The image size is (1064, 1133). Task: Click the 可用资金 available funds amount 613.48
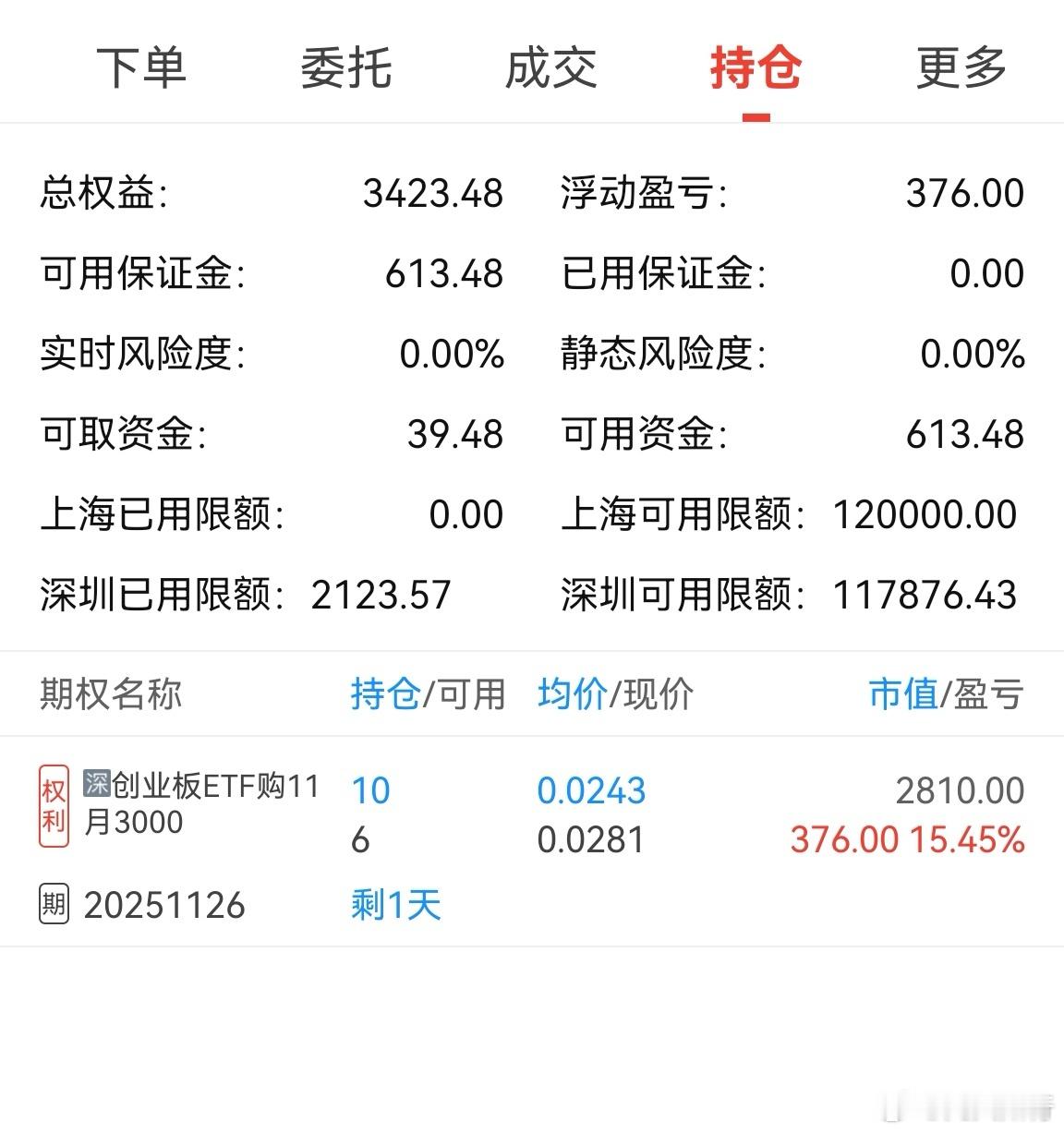pyautogui.click(x=964, y=433)
